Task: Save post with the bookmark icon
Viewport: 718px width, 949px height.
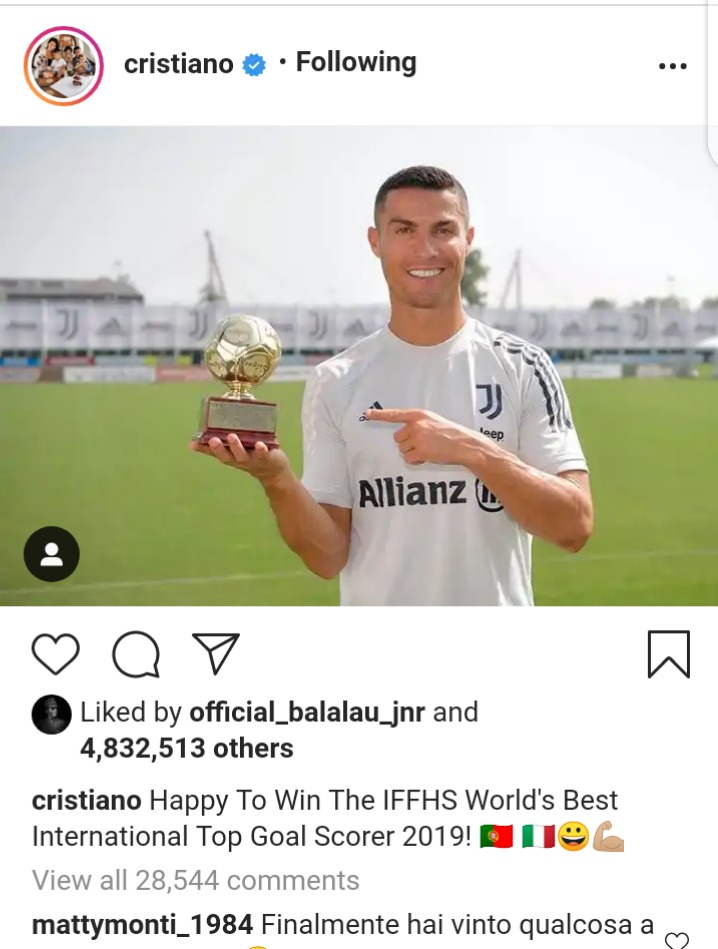Action: [x=668, y=654]
